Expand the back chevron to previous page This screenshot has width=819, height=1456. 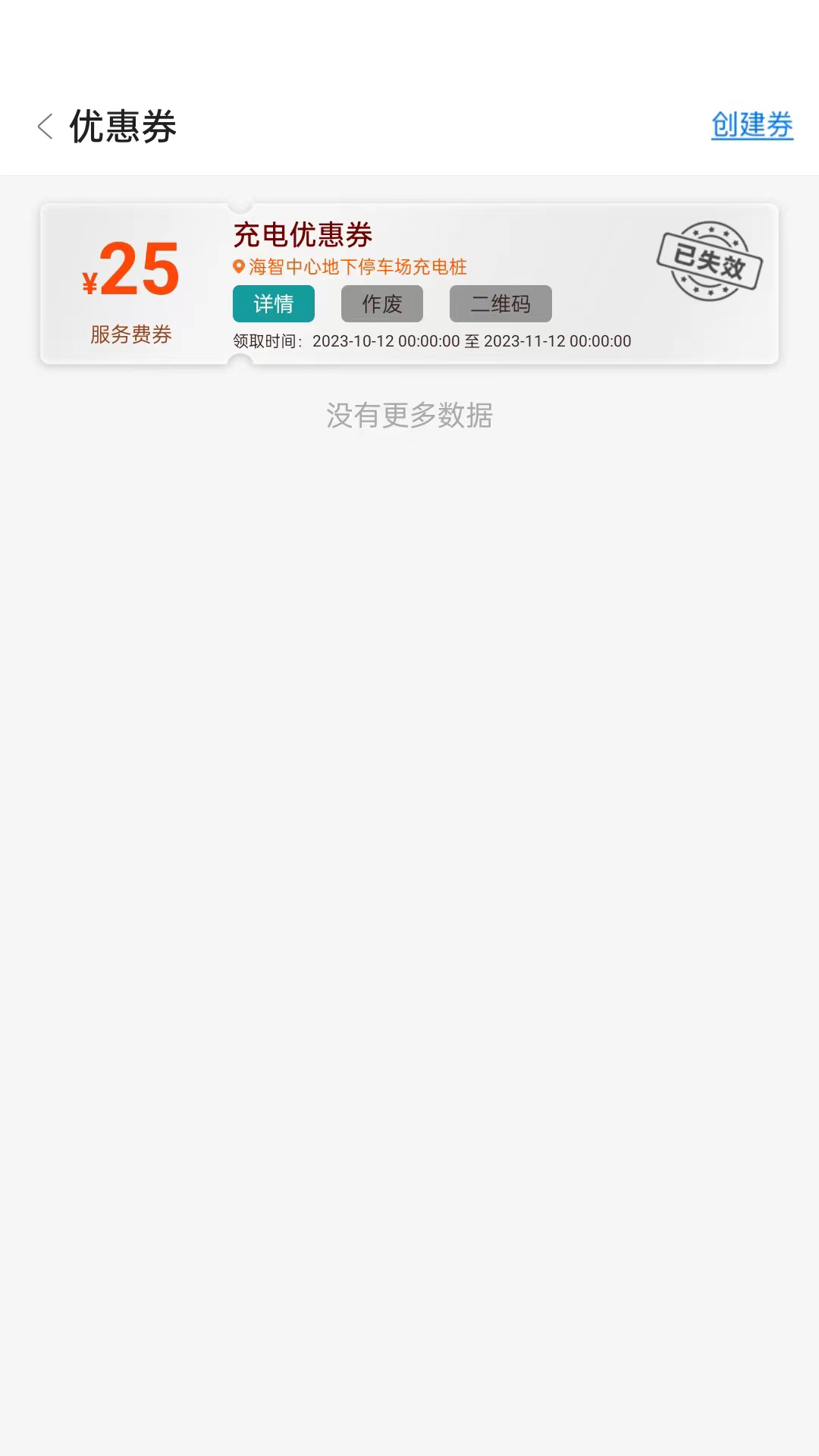pos(45,127)
